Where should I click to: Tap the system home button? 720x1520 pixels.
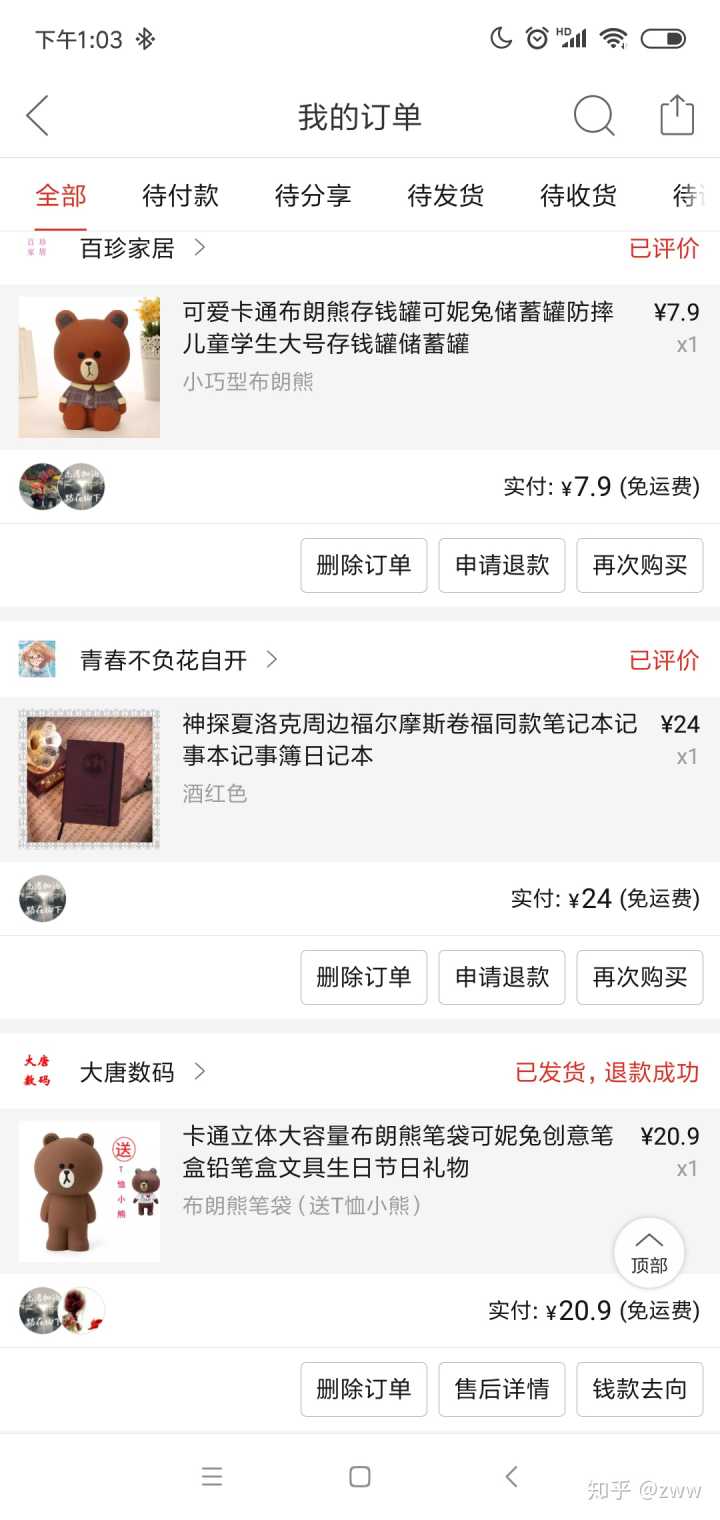click(x=360, y=1477)
